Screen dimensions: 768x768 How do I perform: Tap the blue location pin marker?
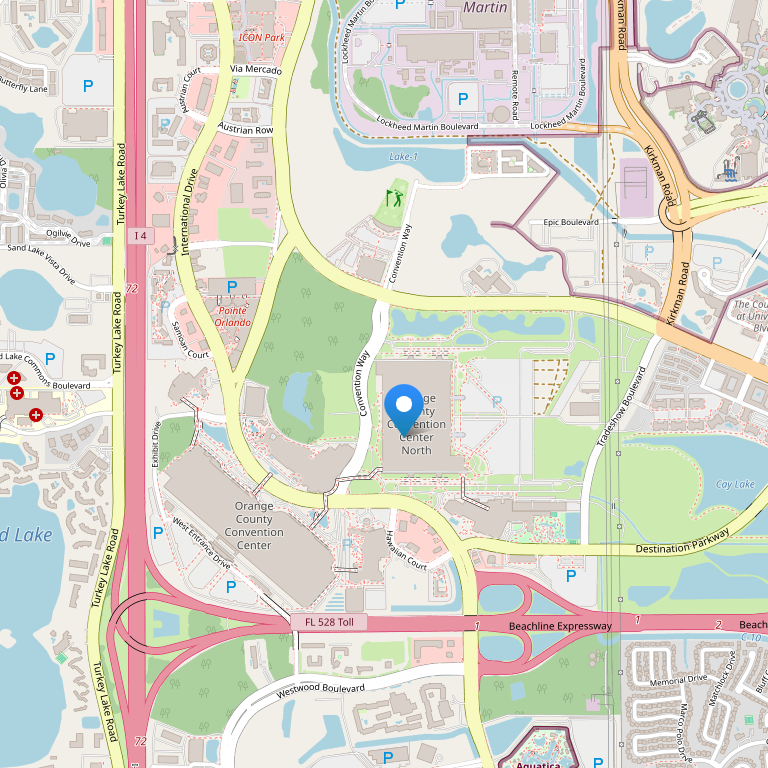click(x=404, y=406)
